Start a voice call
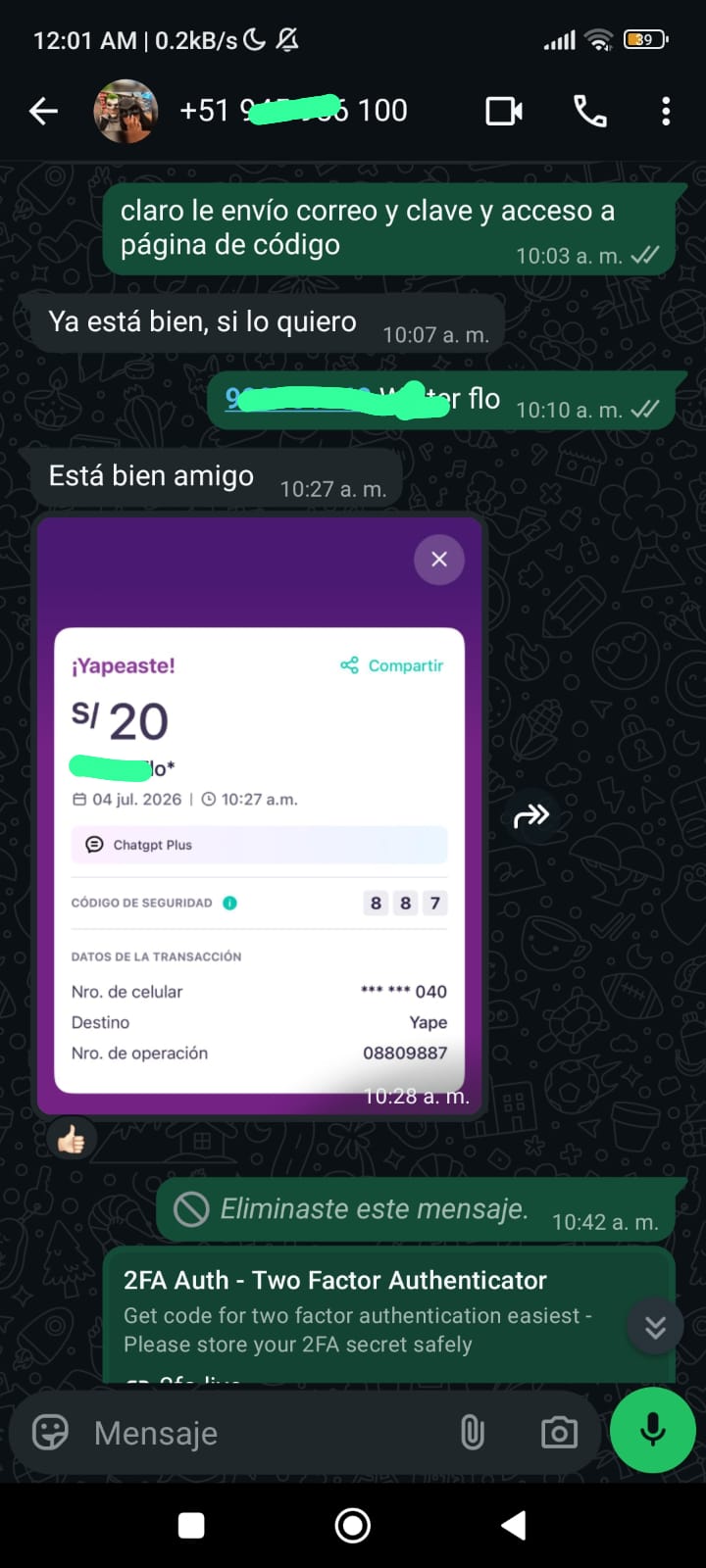The width and height of the screenshot is (706, 1568). (589, 112)
